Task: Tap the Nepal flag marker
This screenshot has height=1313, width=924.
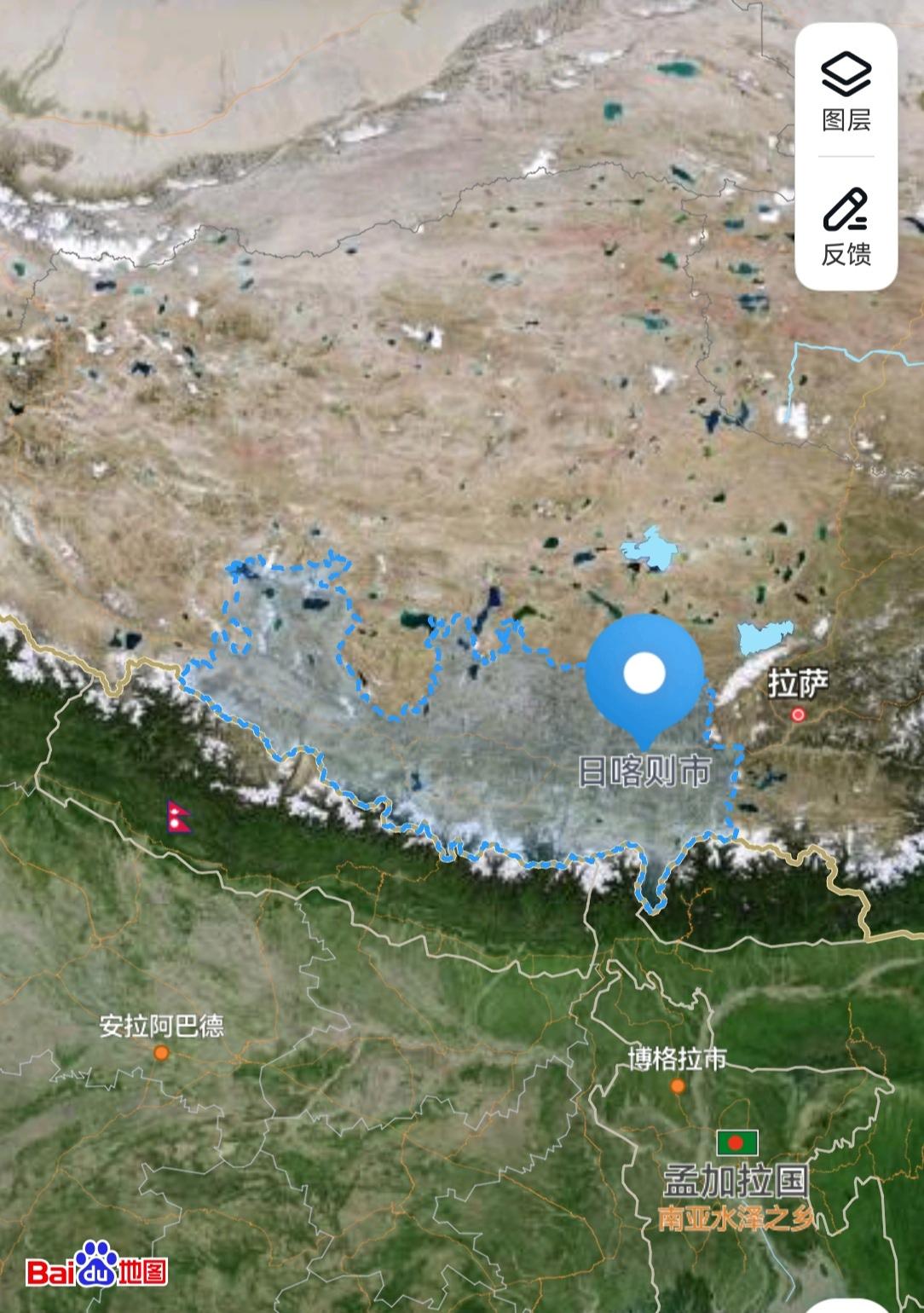Action: (x=179, y=817)
